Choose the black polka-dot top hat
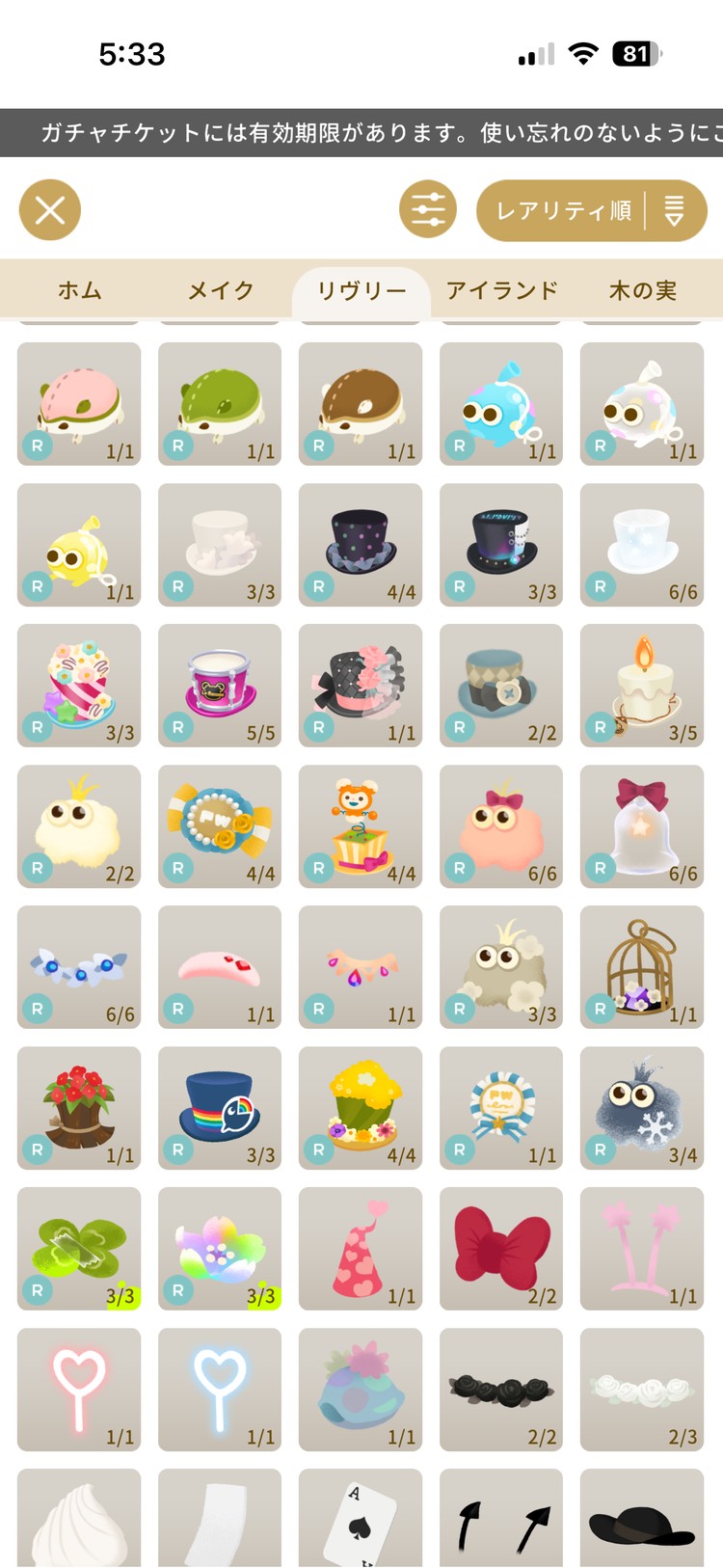 361,545
